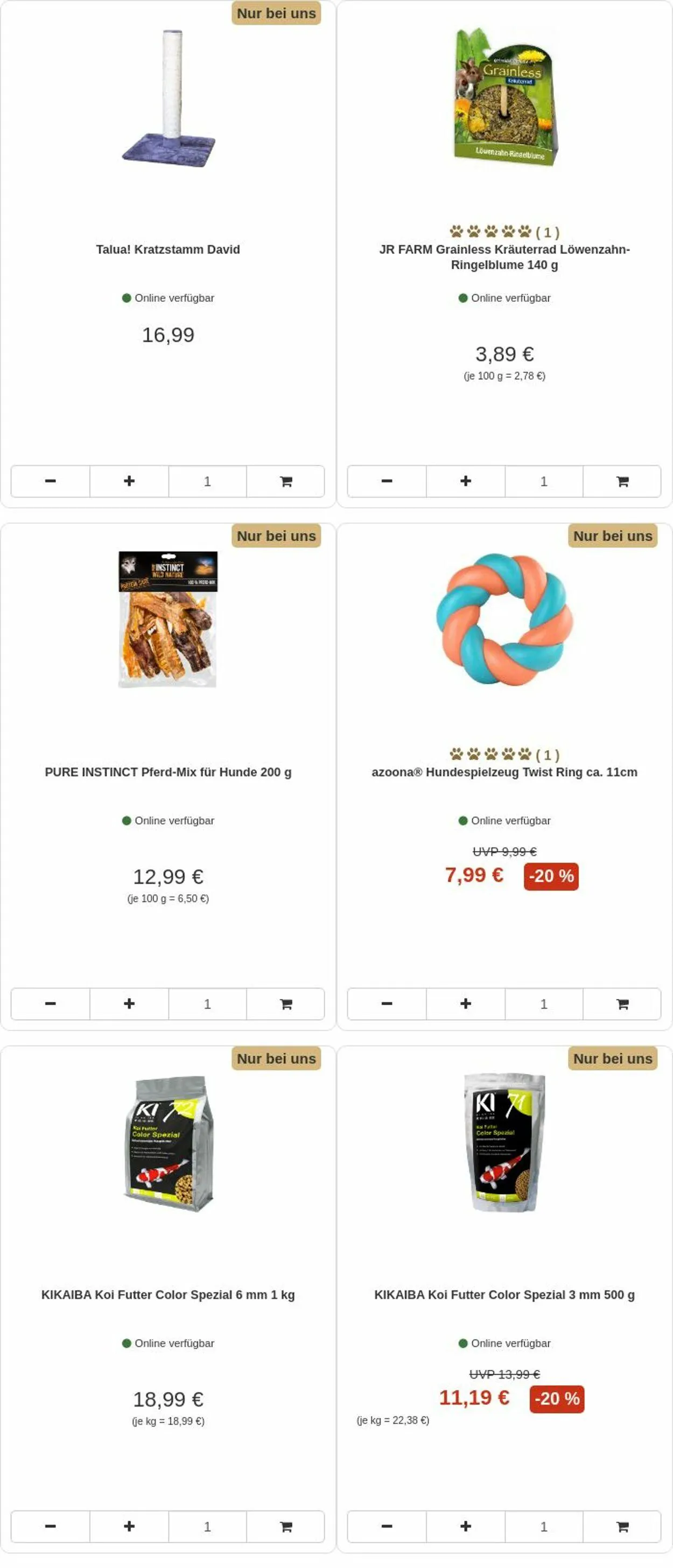Add PURE INSTINCT Pferd-Mix to cart
Image resolution: width=673 pixels, height=1568 pixels.
point(285,1004)
